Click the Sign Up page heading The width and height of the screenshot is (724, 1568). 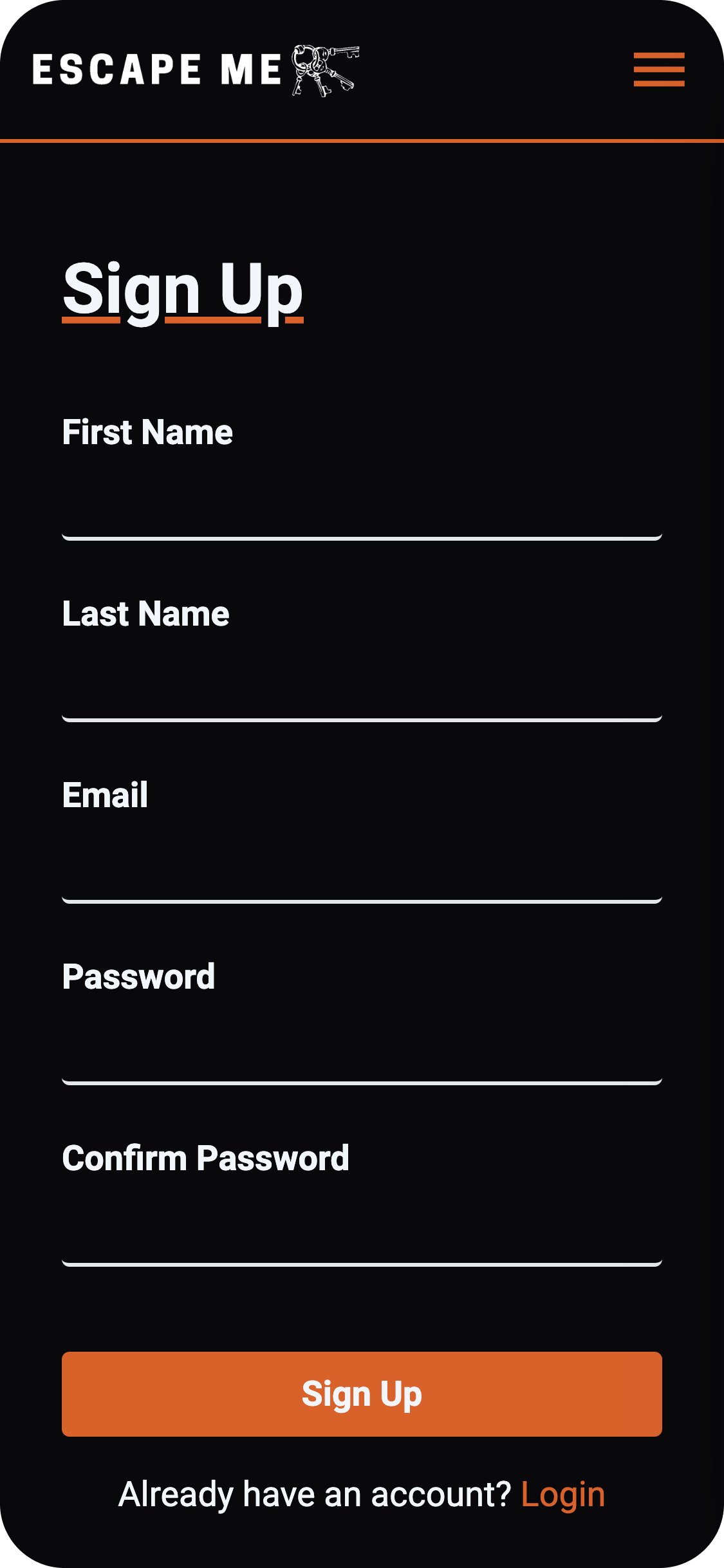click(182, 290)
